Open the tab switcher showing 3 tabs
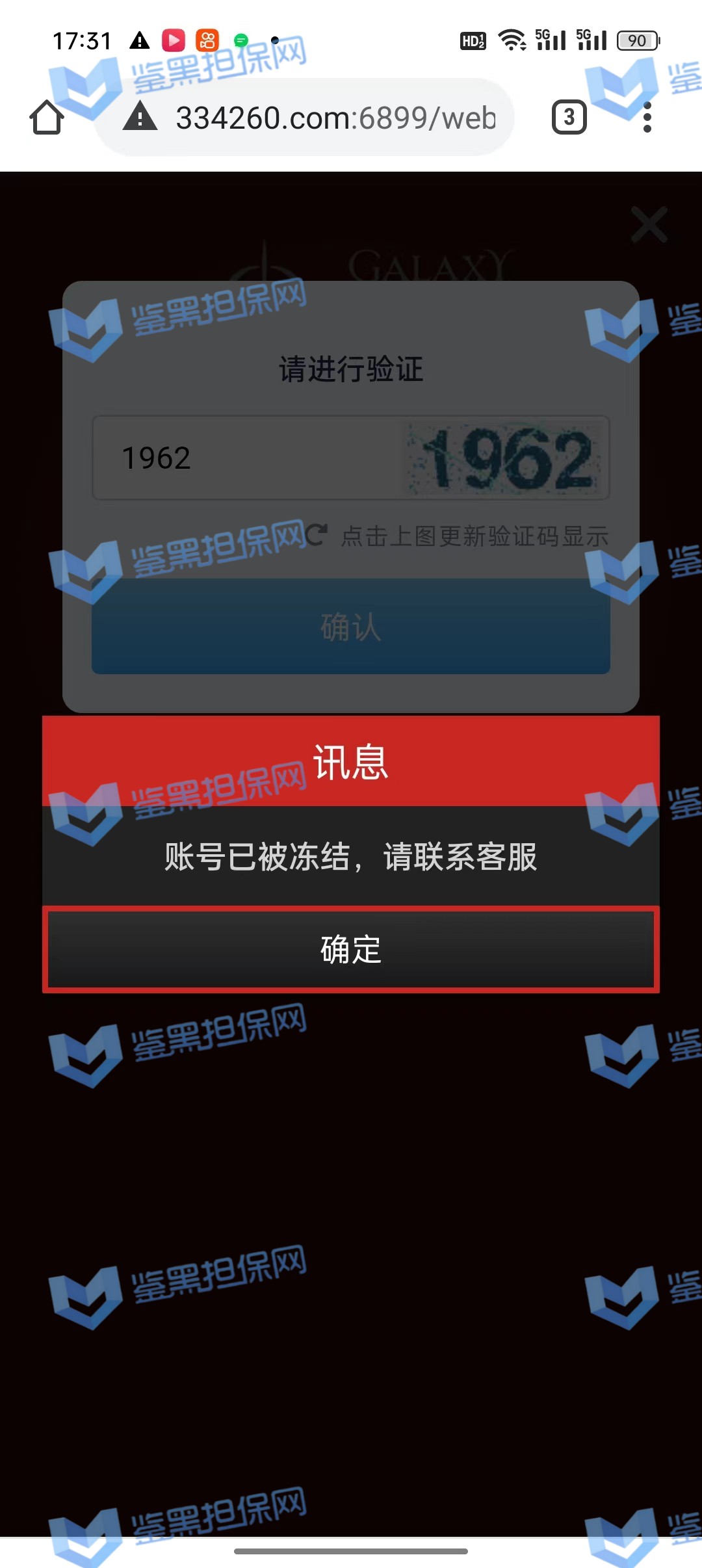The image size is (702, 1568). 569,118
